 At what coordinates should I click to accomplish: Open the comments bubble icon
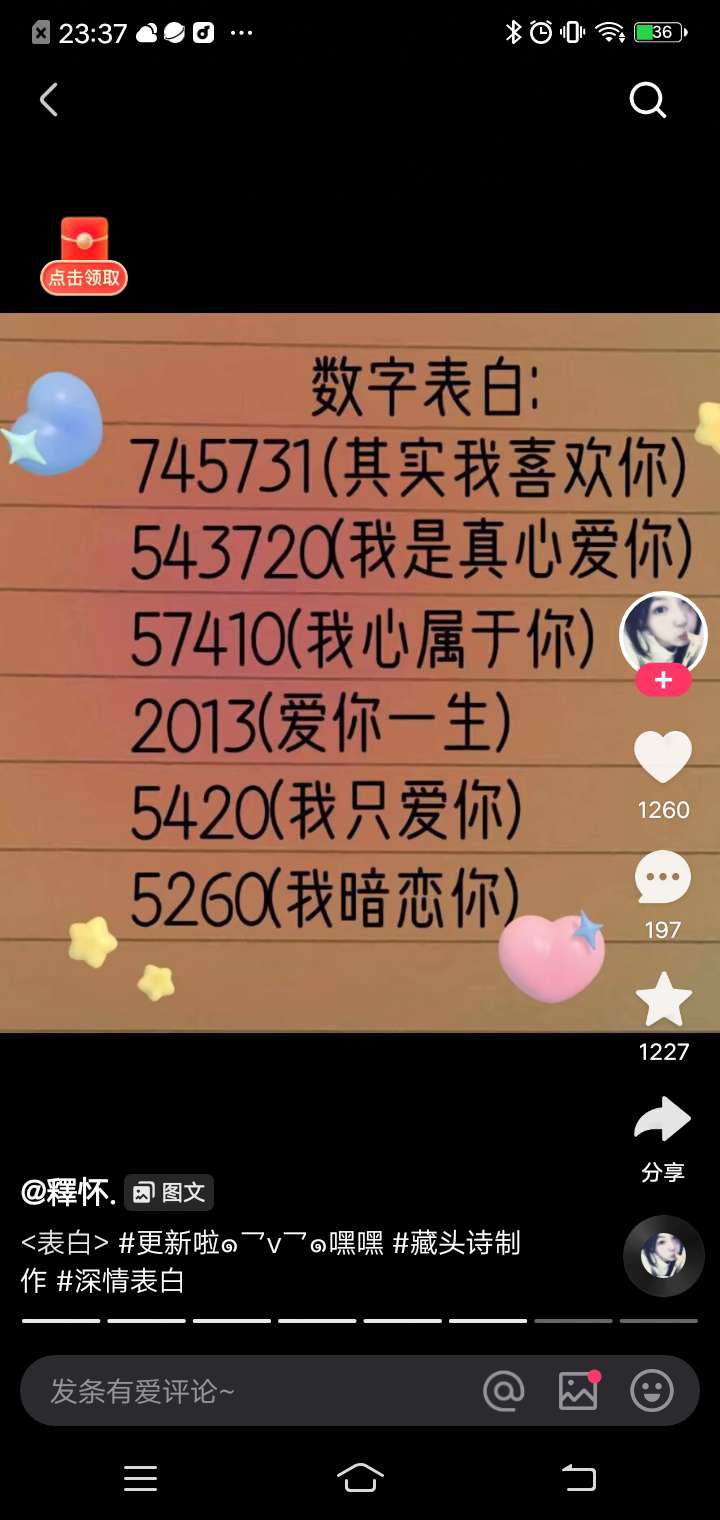(x=663, y=879)
